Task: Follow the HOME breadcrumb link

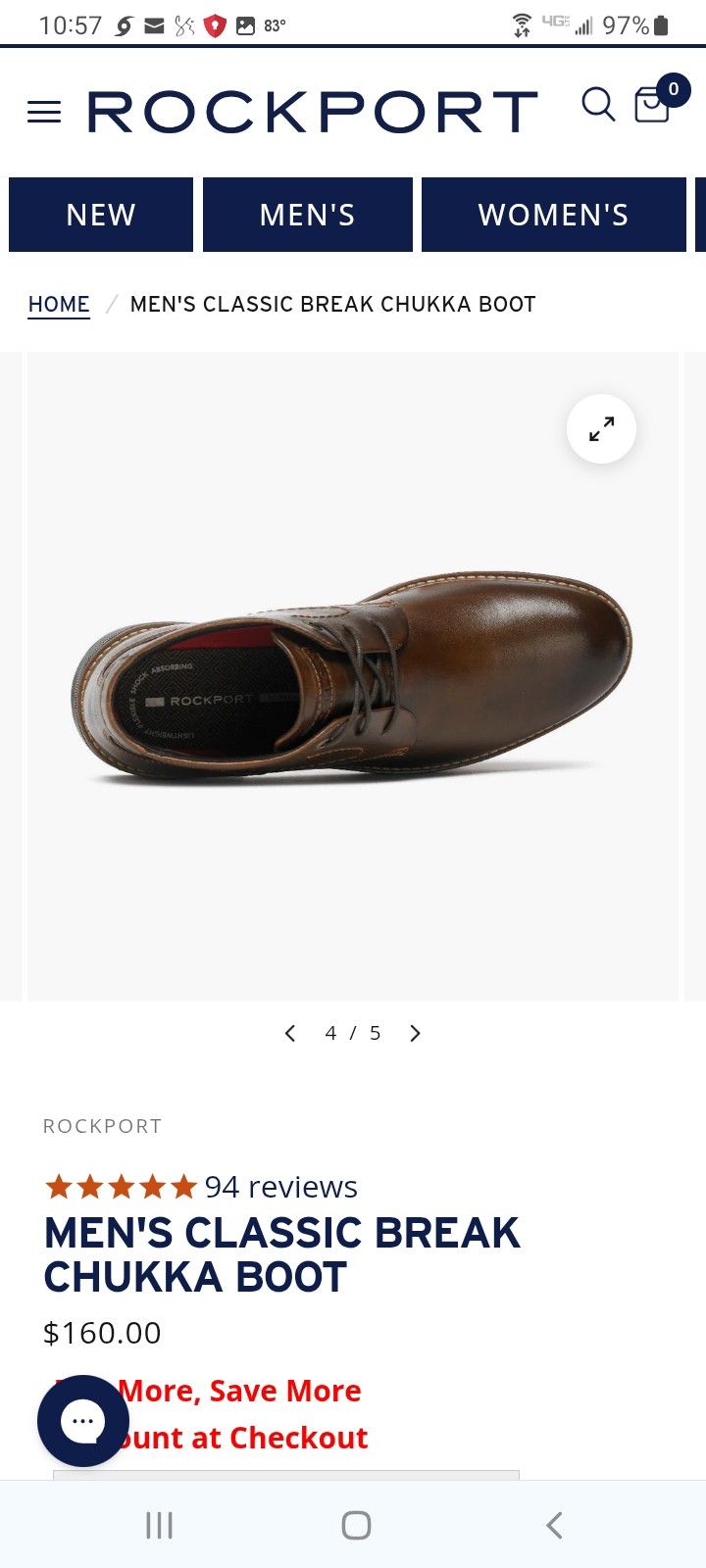Action: (x=59, y=304)
